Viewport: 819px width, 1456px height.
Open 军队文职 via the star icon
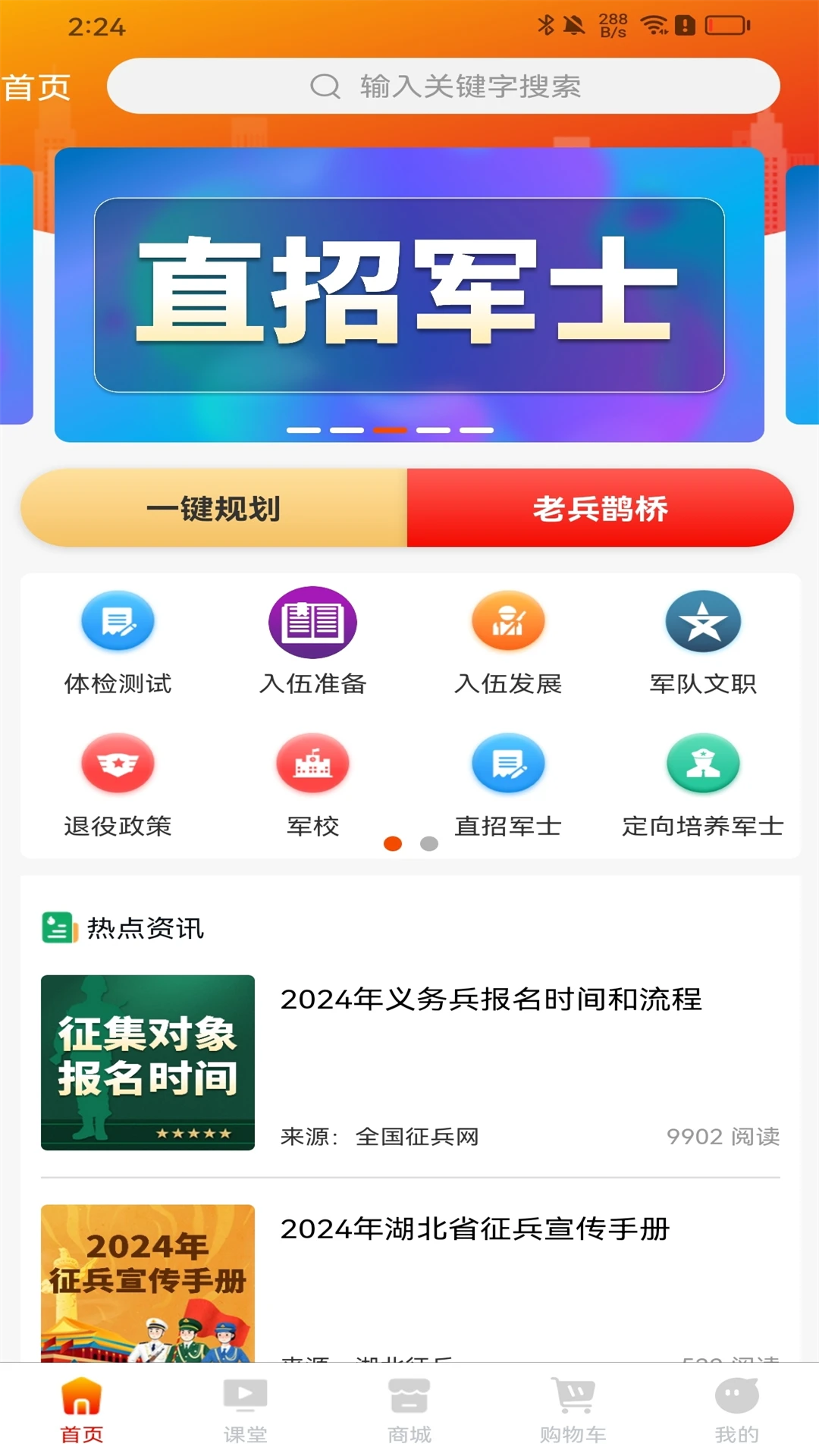click(703, 622)
